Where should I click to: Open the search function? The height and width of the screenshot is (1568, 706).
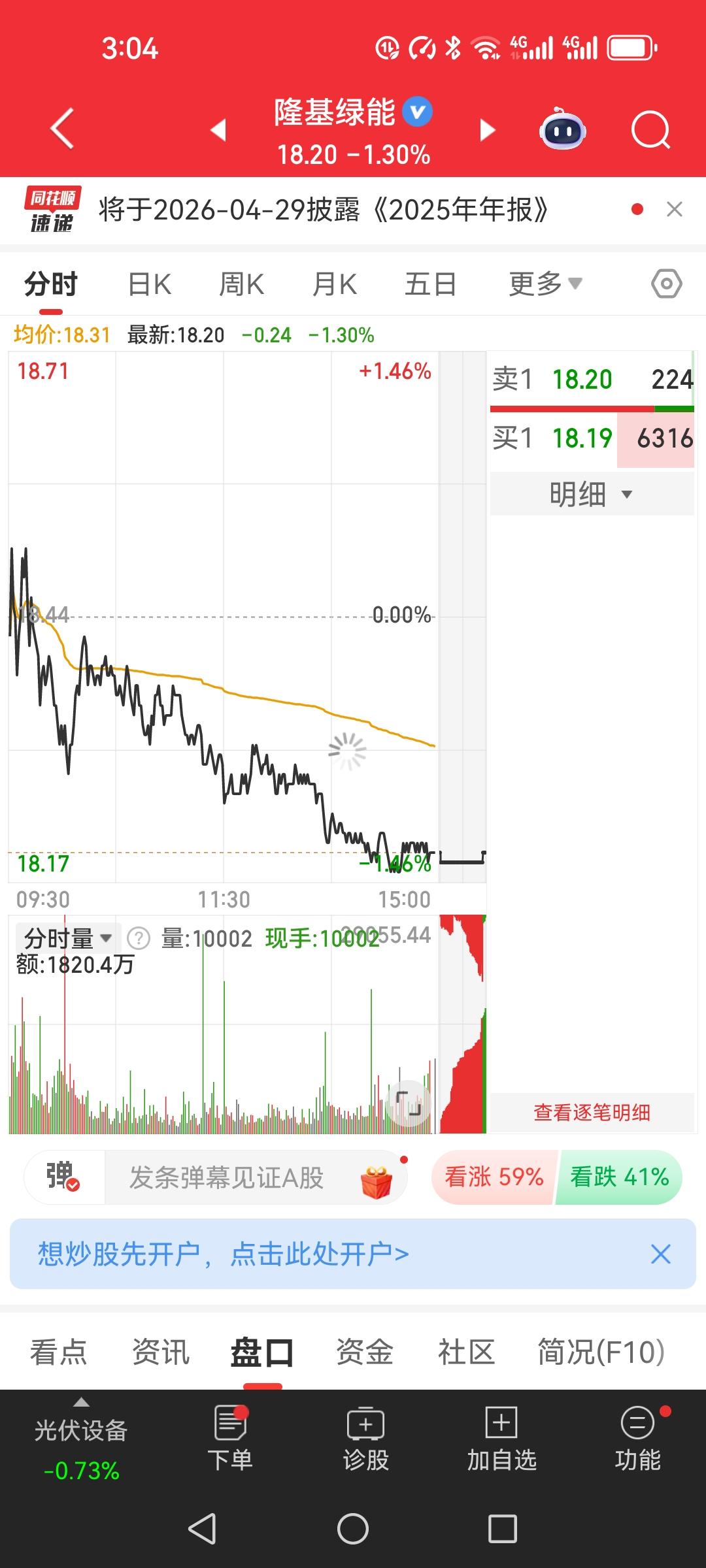(649, 130)
